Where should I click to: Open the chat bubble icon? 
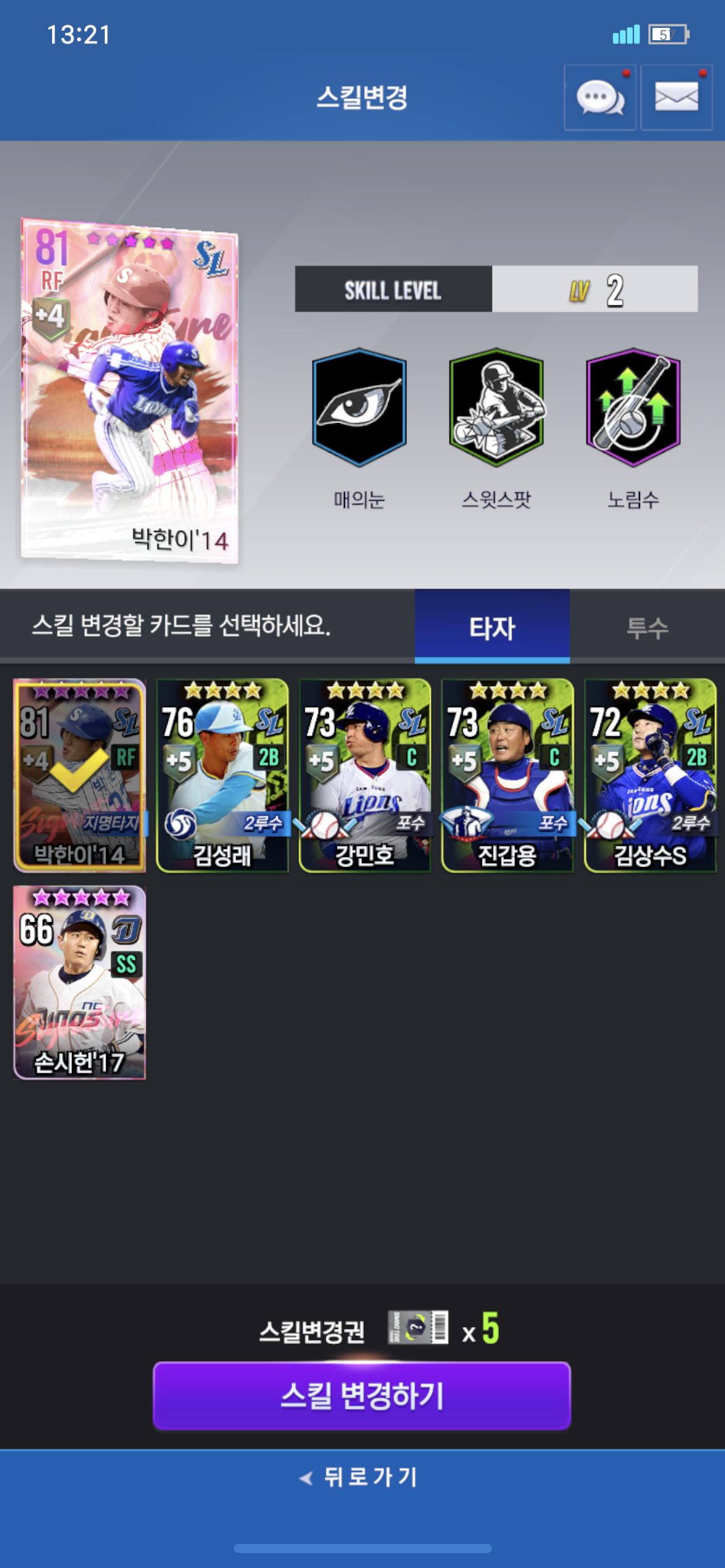[600, 98]
